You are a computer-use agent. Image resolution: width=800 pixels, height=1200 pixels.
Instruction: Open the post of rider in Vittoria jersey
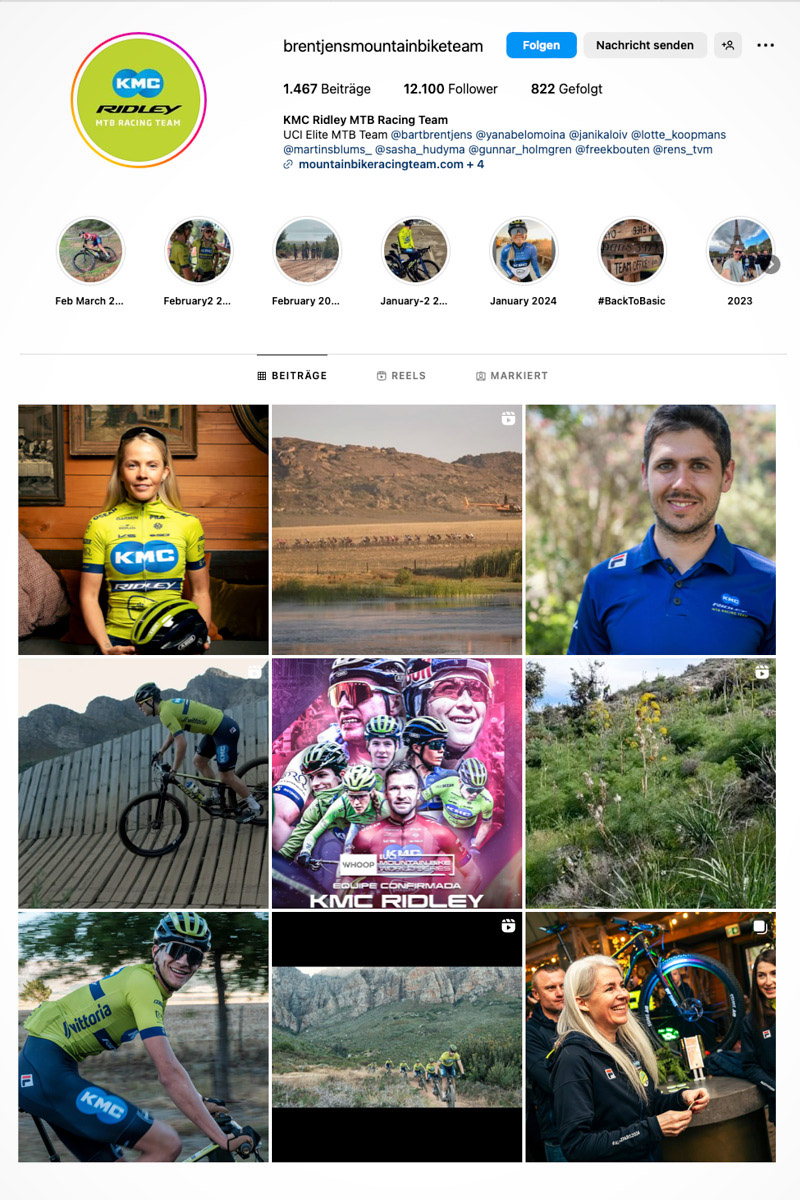coord(143,1036)
